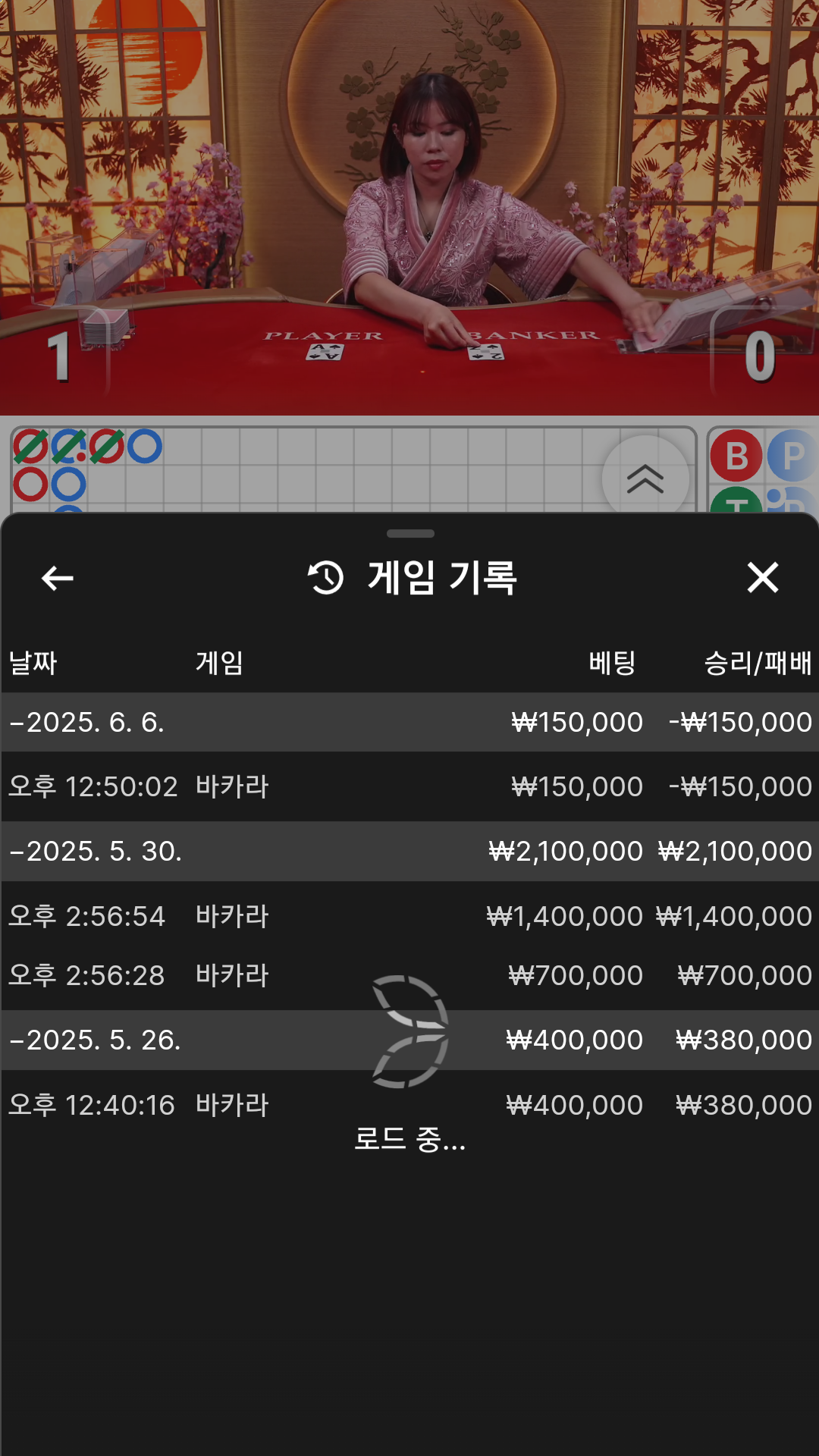Go back from the 게임 기록 panel

click(x=58, y=578)
